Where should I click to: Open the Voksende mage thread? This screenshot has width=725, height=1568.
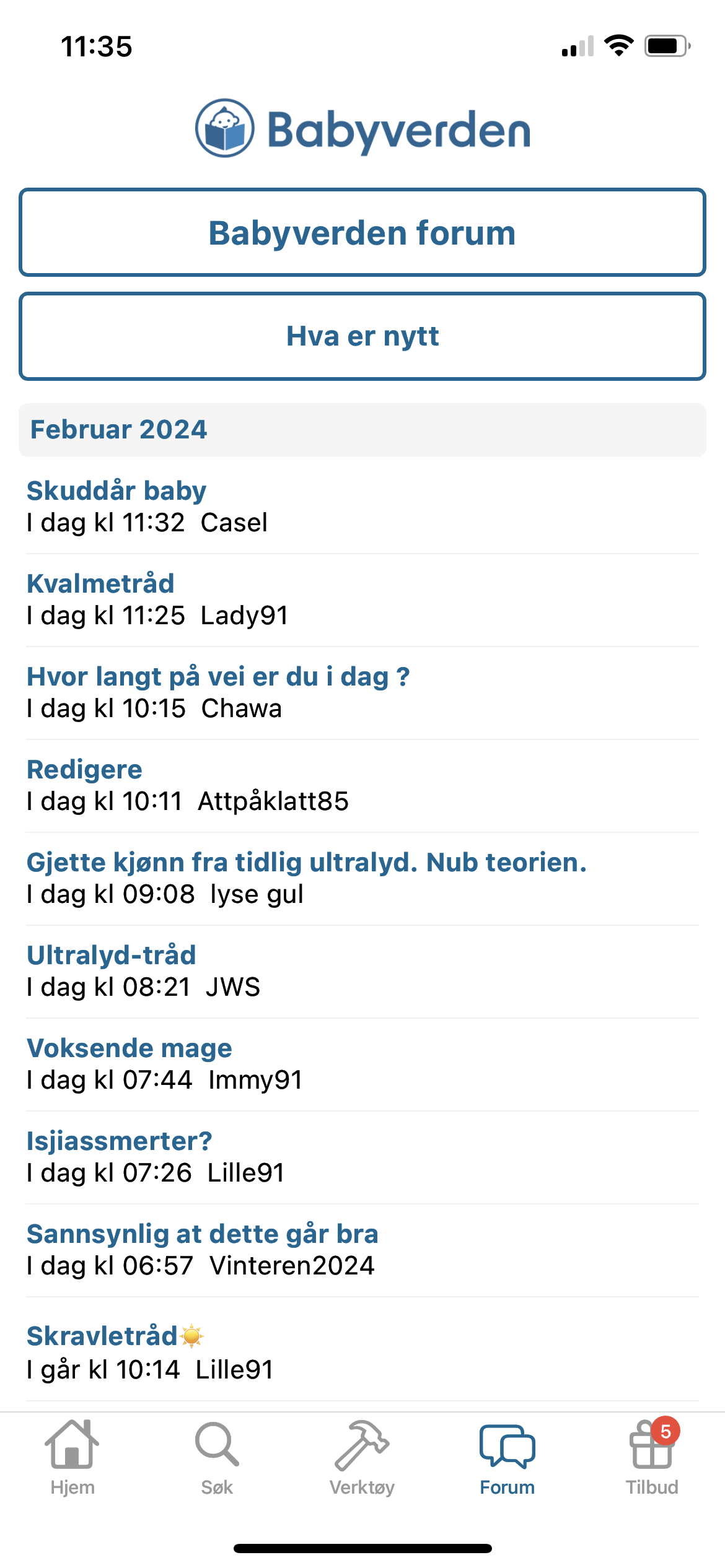coord(129,1048)
